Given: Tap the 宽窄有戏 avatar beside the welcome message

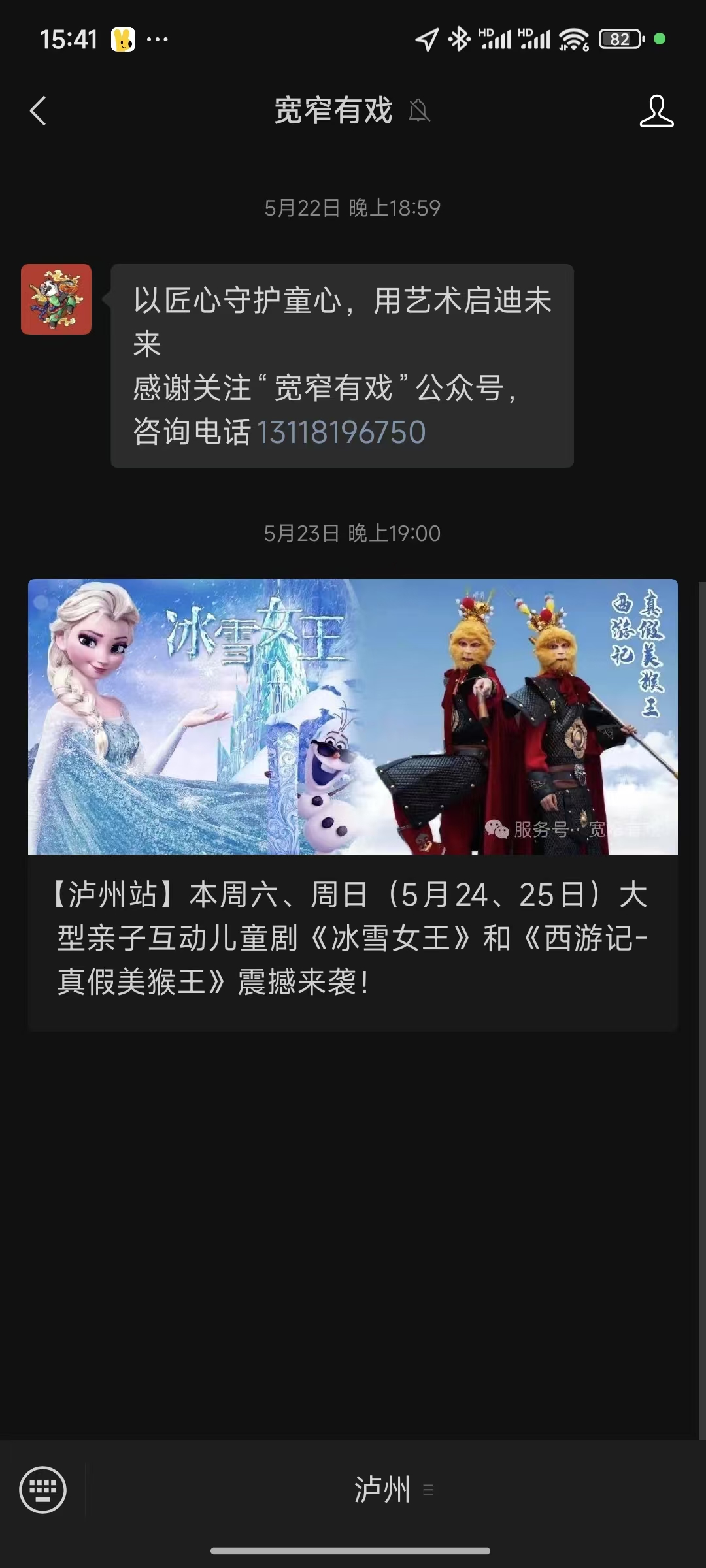Looking at the screenshot, I should coord(56,299).
